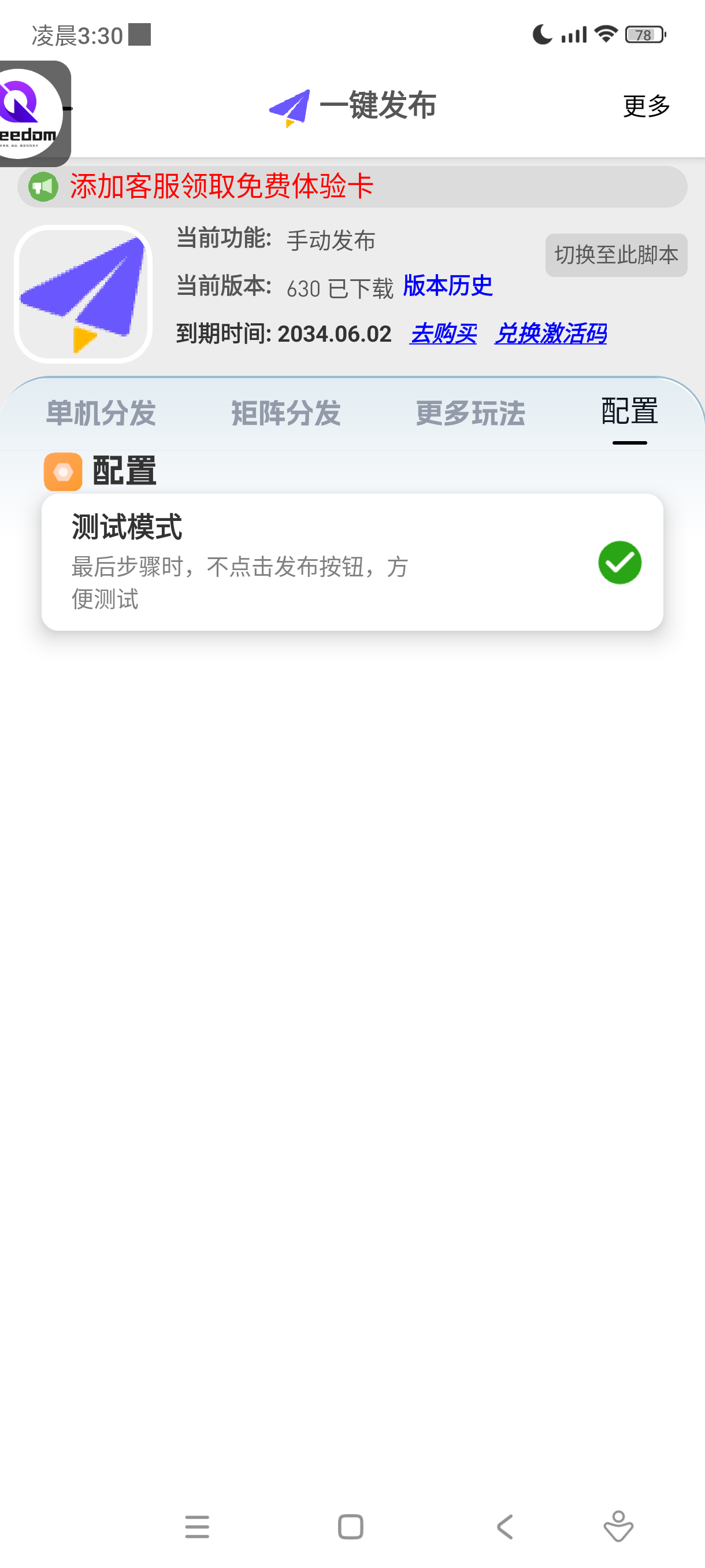705x1568 pixels.
Task: Tap the floating Freedom logo icon
Action: 31,113
